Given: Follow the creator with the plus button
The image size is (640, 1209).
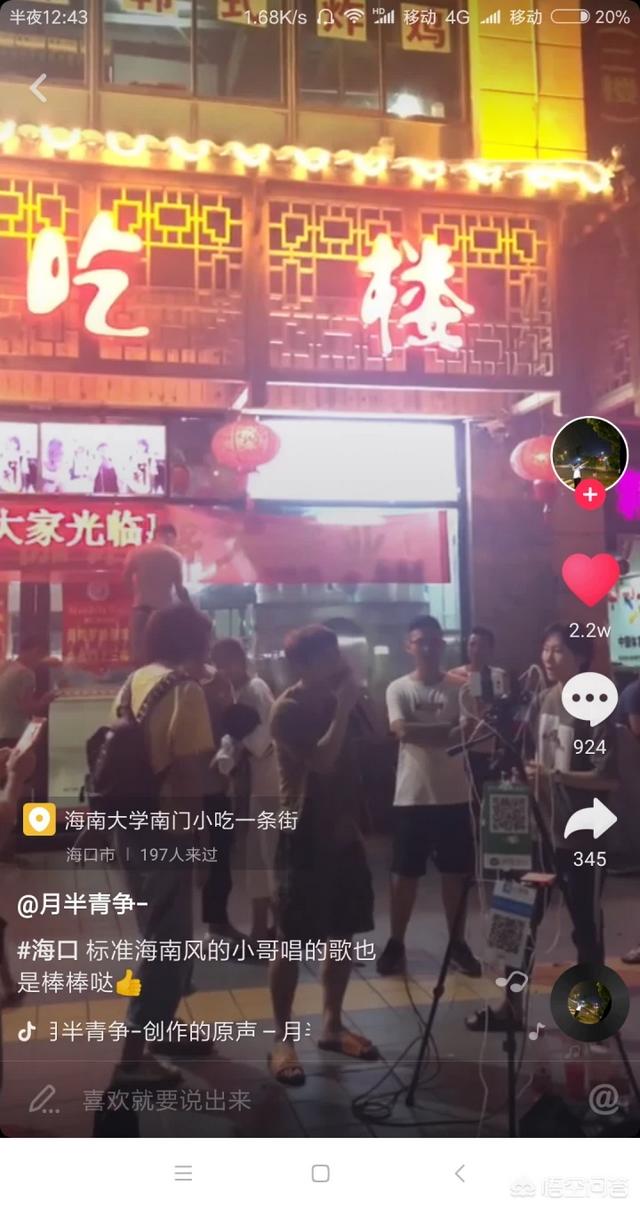Looking at the screenshot, I should click(590, 494).
